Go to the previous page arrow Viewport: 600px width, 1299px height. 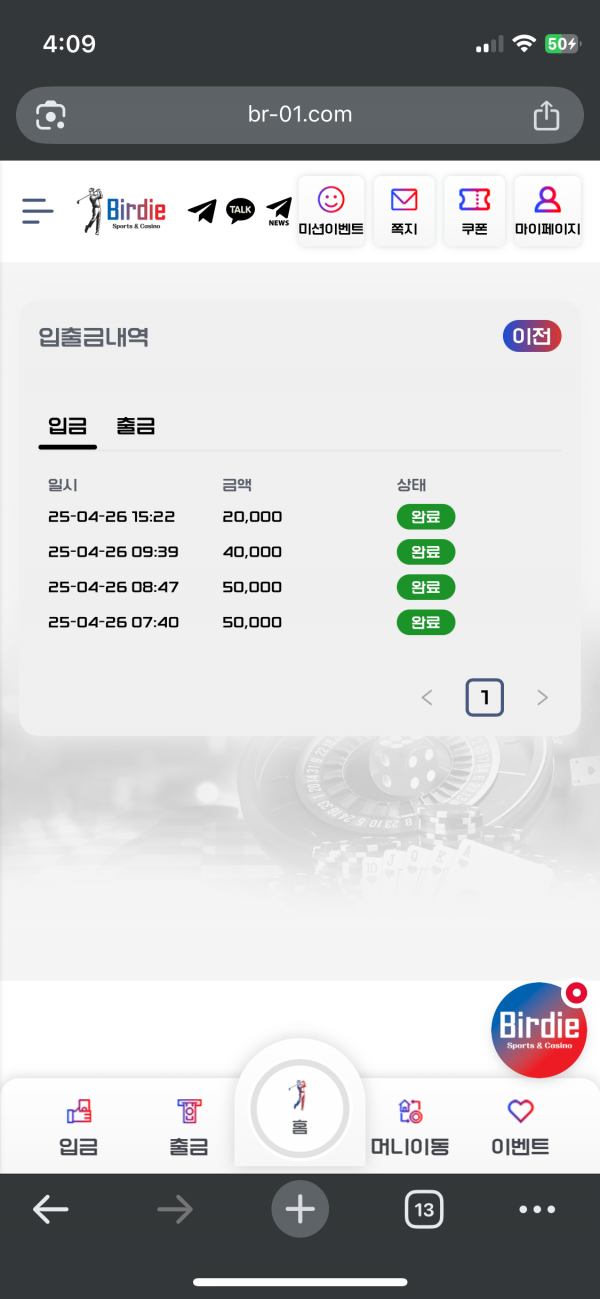427,698
